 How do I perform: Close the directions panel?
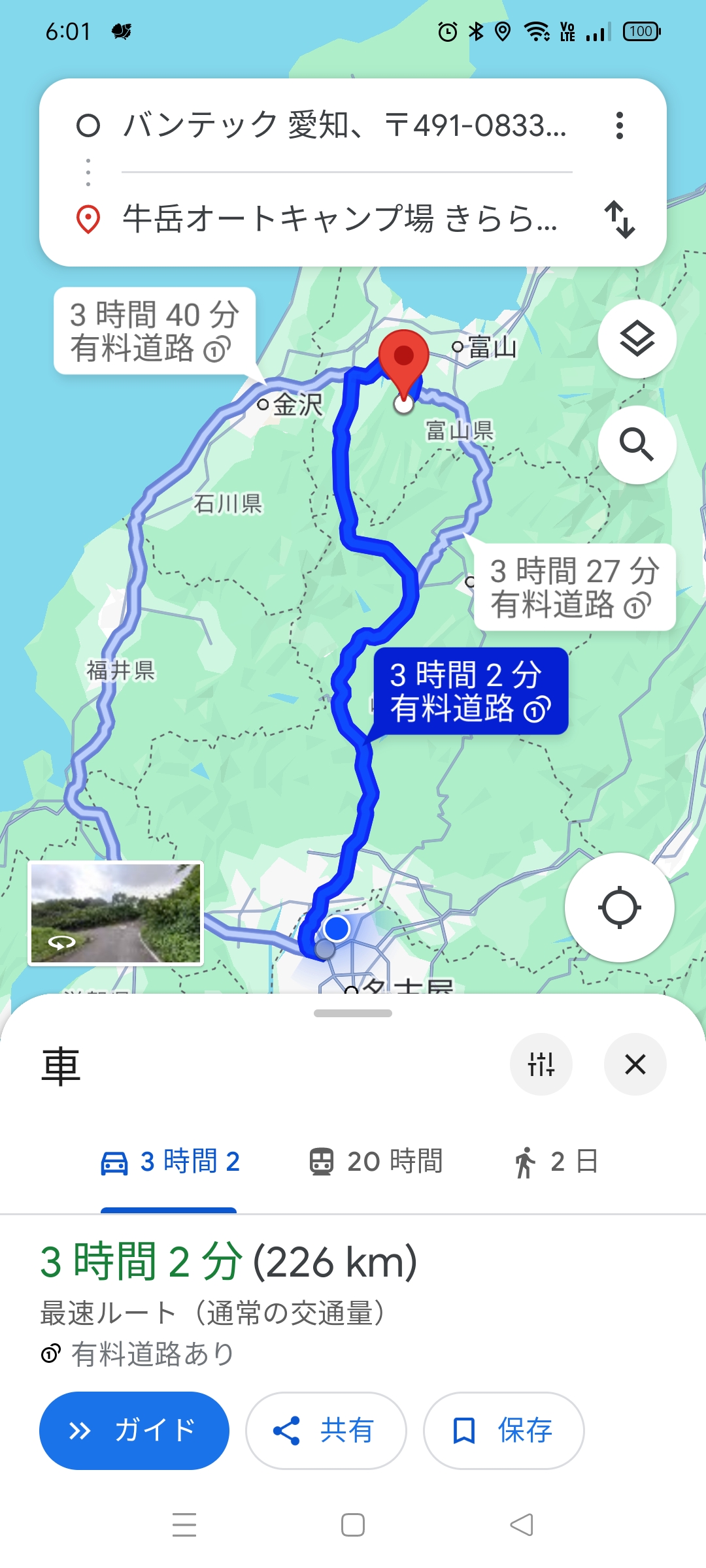pyautogui.click(x=635, y=1064)
